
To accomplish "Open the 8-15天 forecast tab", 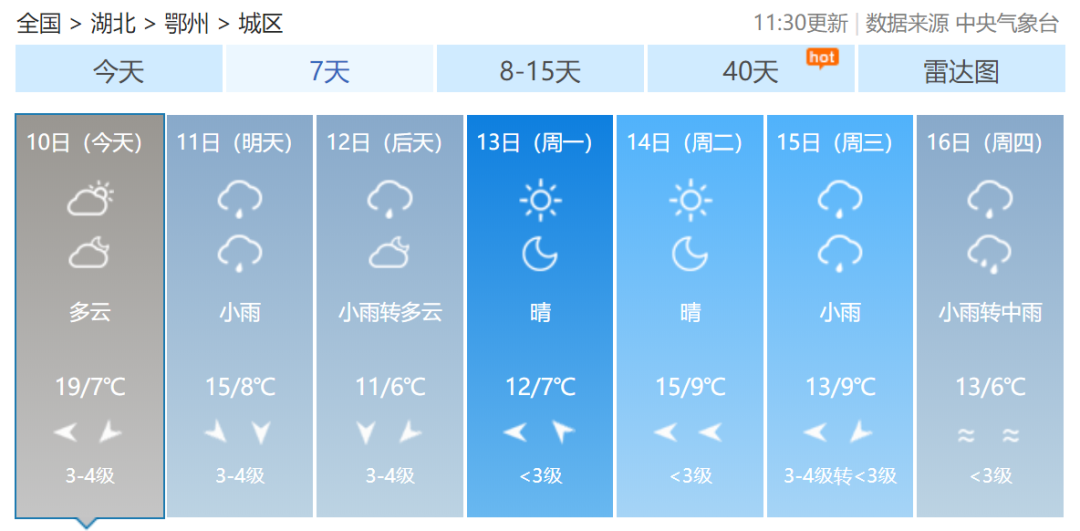I will (540, 71).
